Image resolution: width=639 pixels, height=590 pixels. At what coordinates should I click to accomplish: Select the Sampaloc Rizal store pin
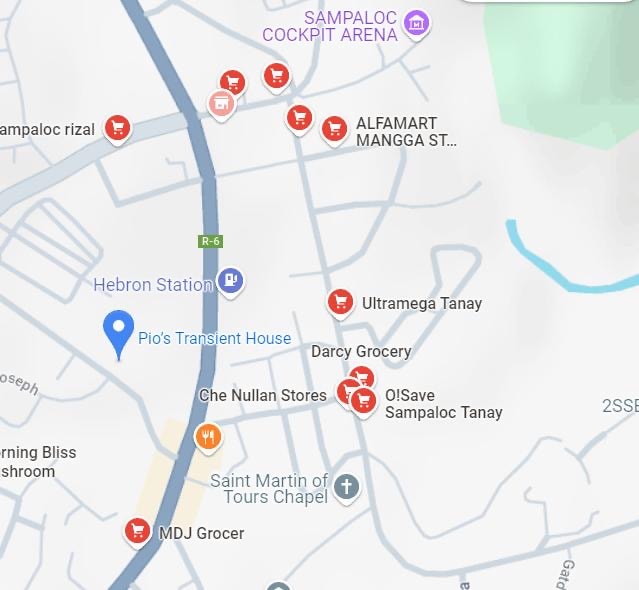[x=118, y=127]
